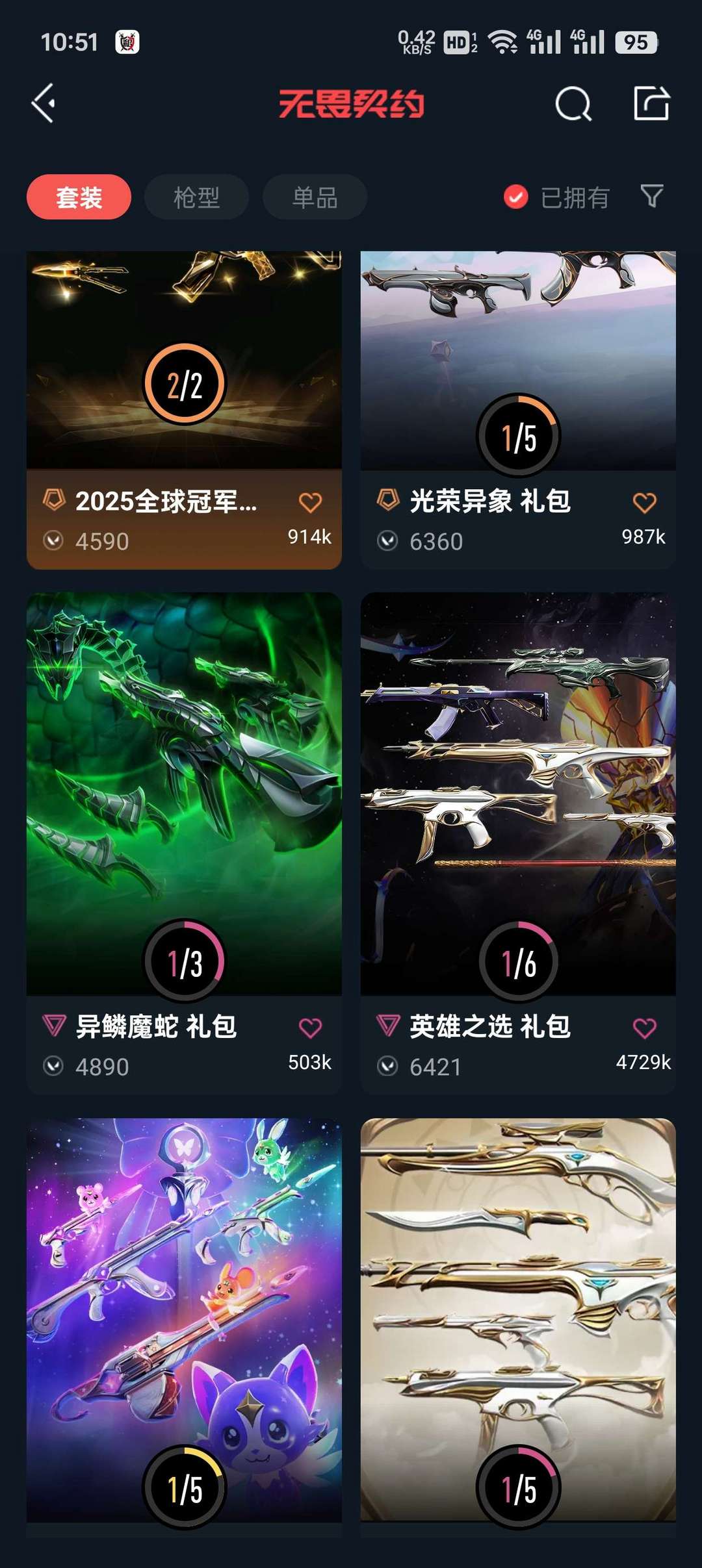Click the tier badge icon on 光荣异象 礼包
The width and height of the screenshot is (702, 1568).
coord(389,501)
